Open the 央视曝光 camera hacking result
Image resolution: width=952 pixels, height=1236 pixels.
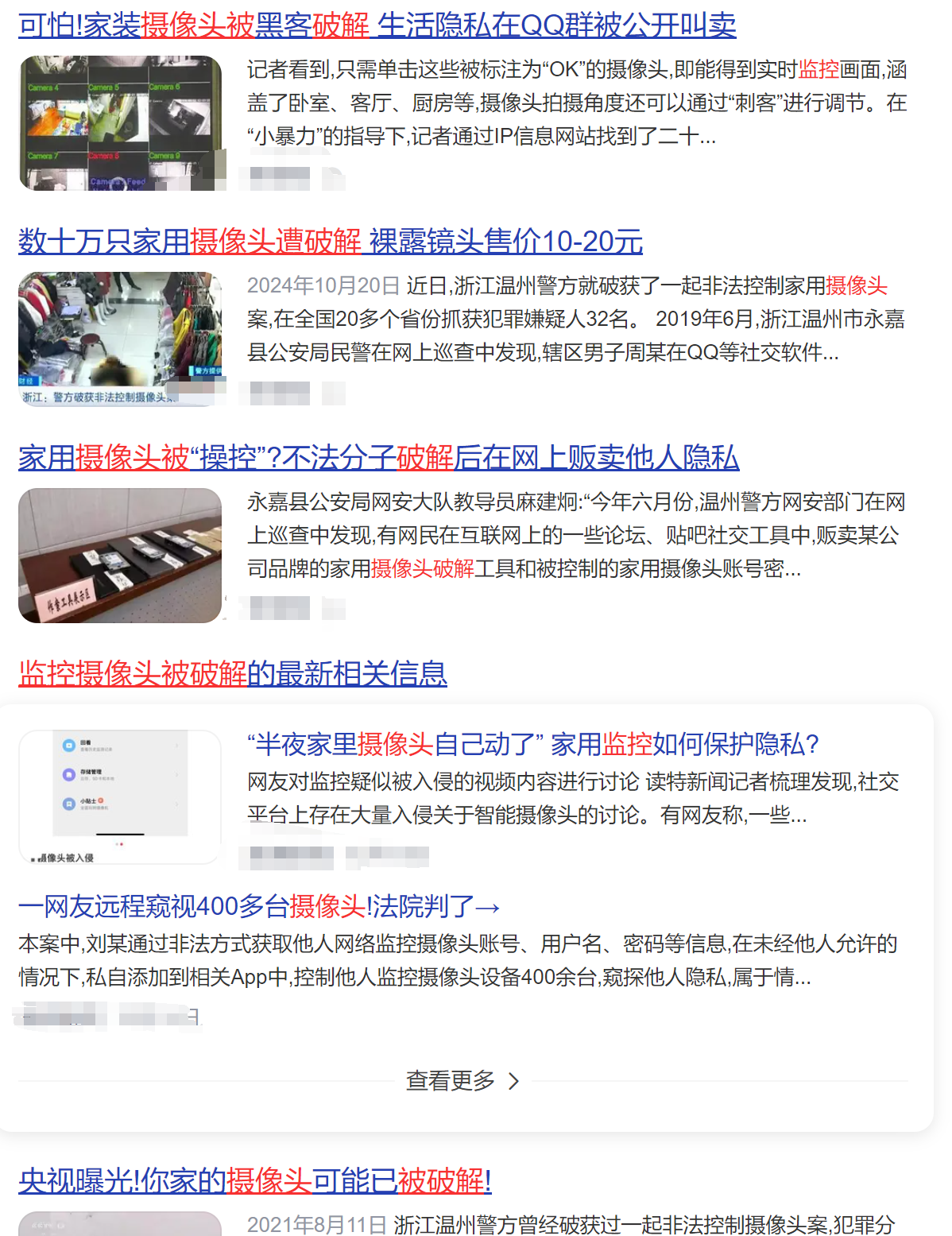pos(254,1181)
